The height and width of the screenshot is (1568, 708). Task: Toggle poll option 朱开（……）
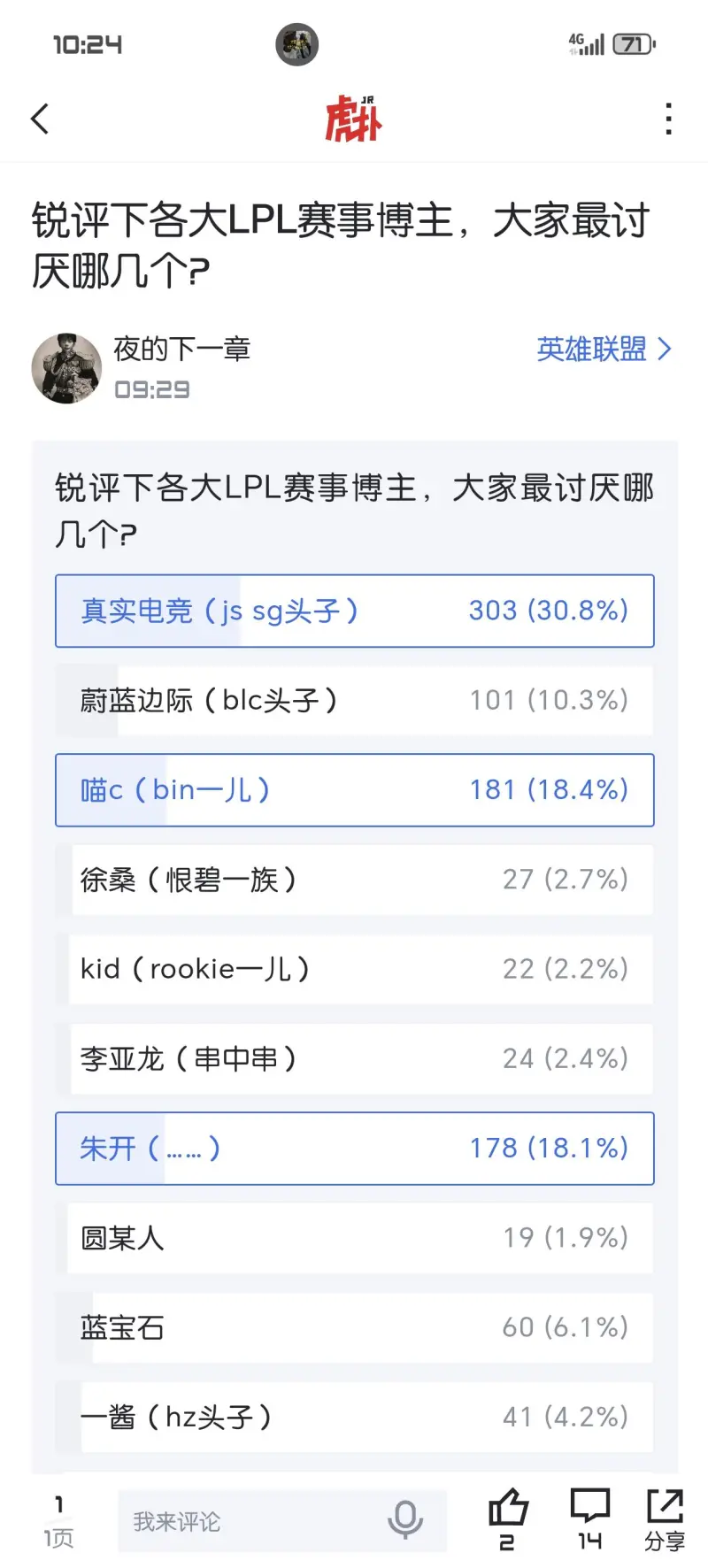[354, 1149]
